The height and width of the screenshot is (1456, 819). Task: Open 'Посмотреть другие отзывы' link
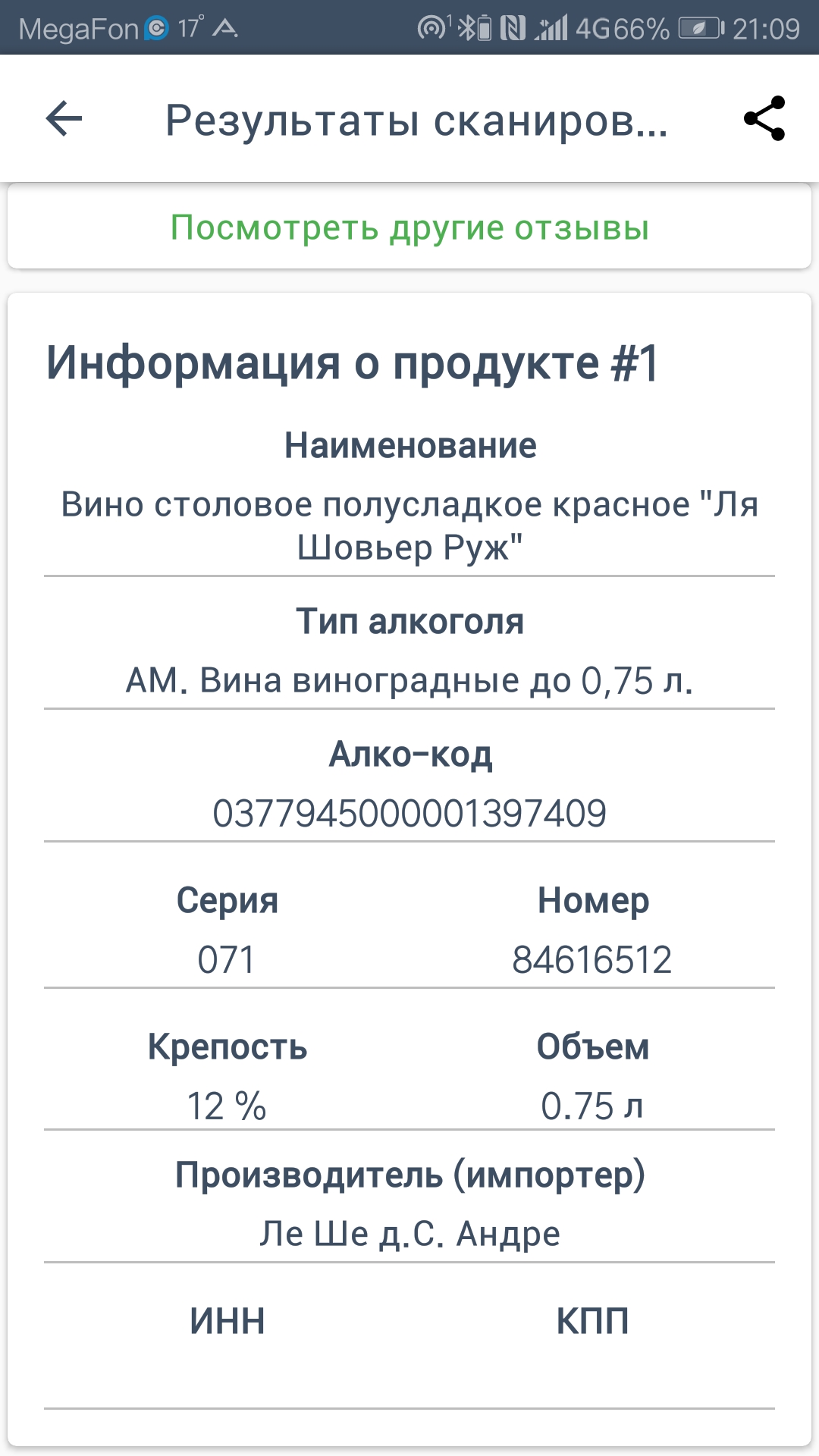(x=409, y=227)
